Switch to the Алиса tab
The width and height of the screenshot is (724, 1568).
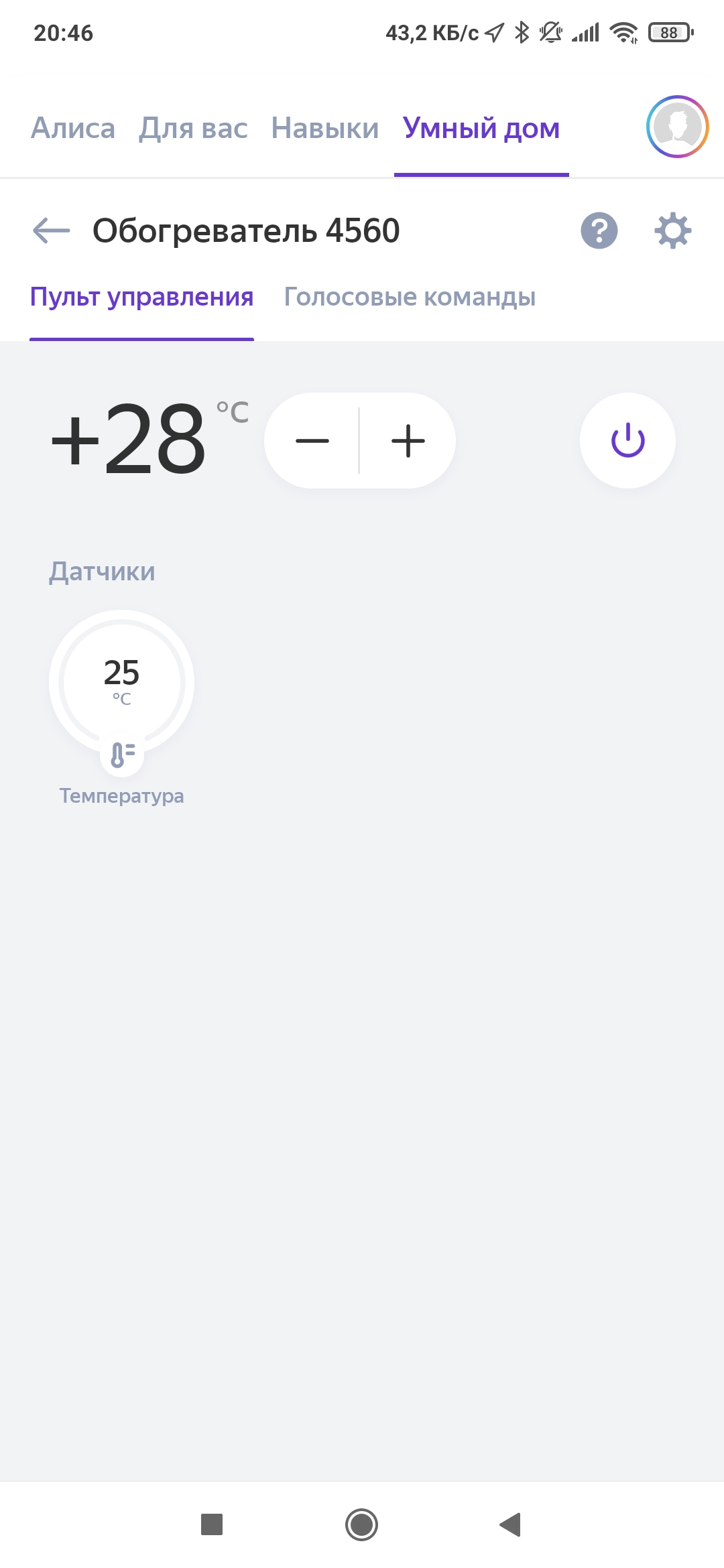[73, 128]
